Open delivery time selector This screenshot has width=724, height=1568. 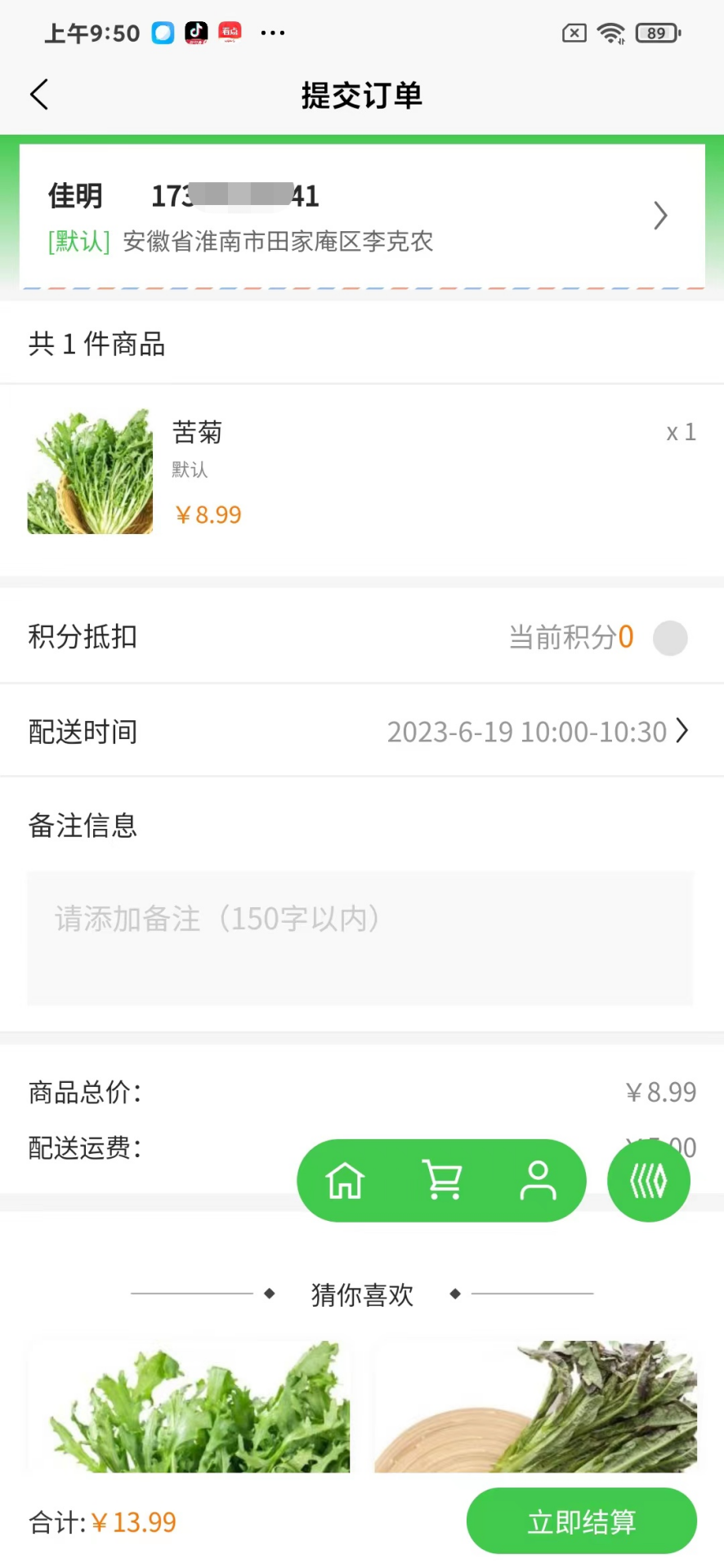tap(527, 732)
